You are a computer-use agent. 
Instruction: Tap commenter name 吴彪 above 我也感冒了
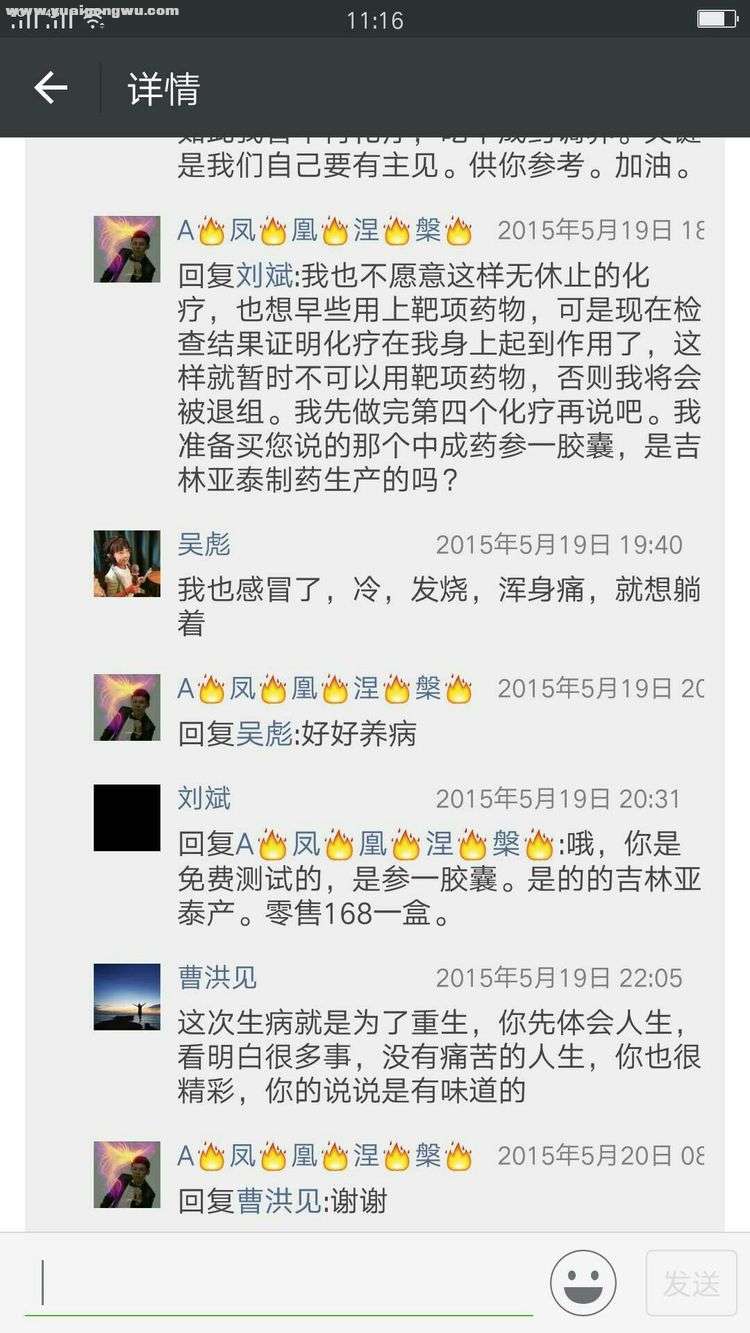coord(204,545)
